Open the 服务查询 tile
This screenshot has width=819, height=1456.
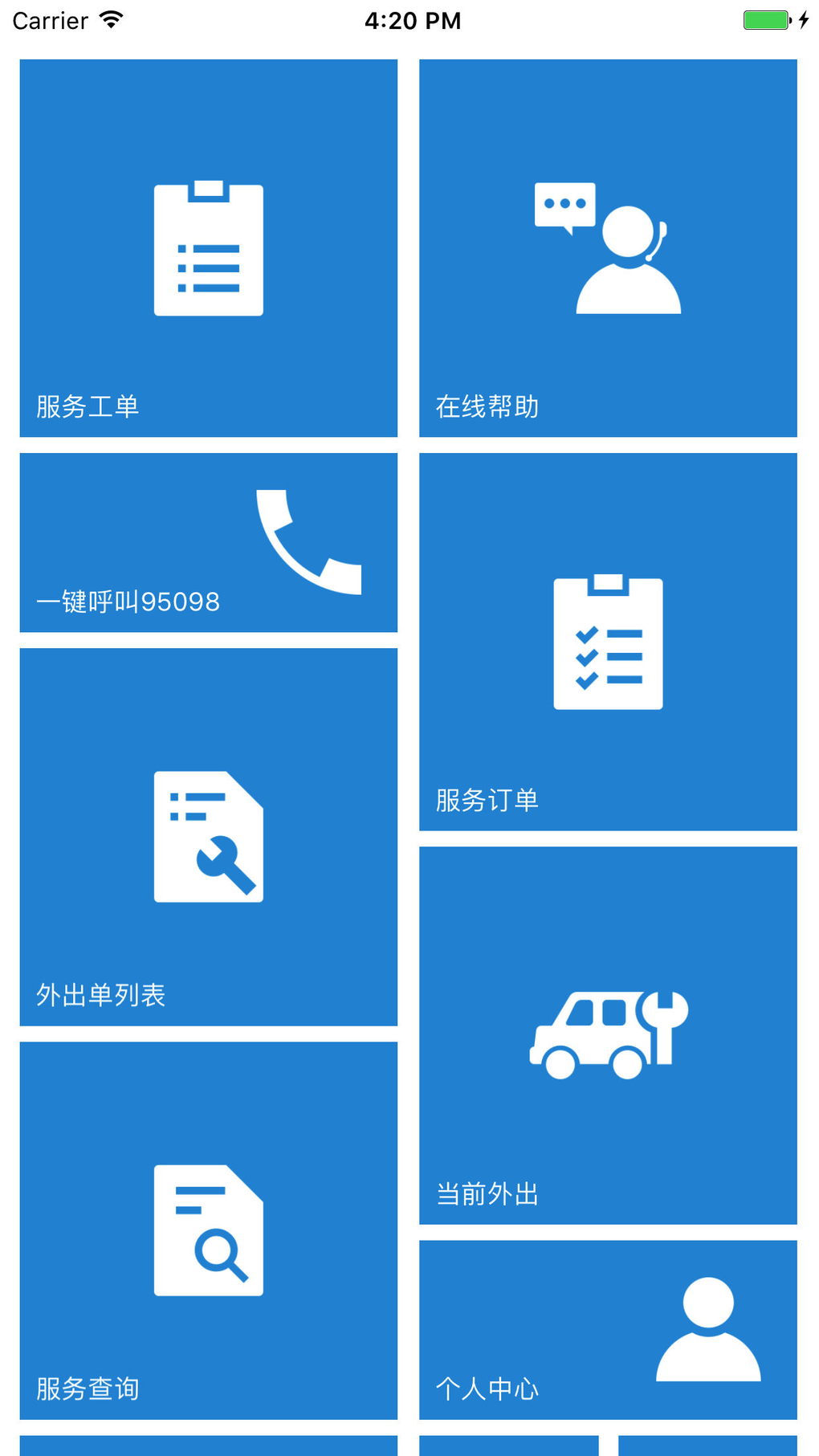pos(209,1230)
